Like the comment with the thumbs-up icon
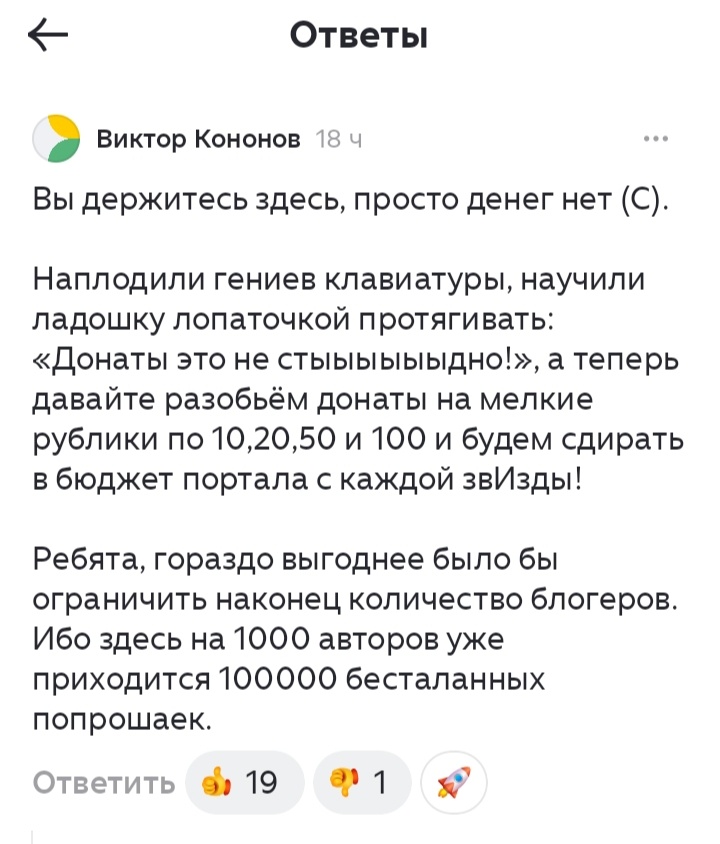This screenshot has width=720, height=844. click(245, 783)
